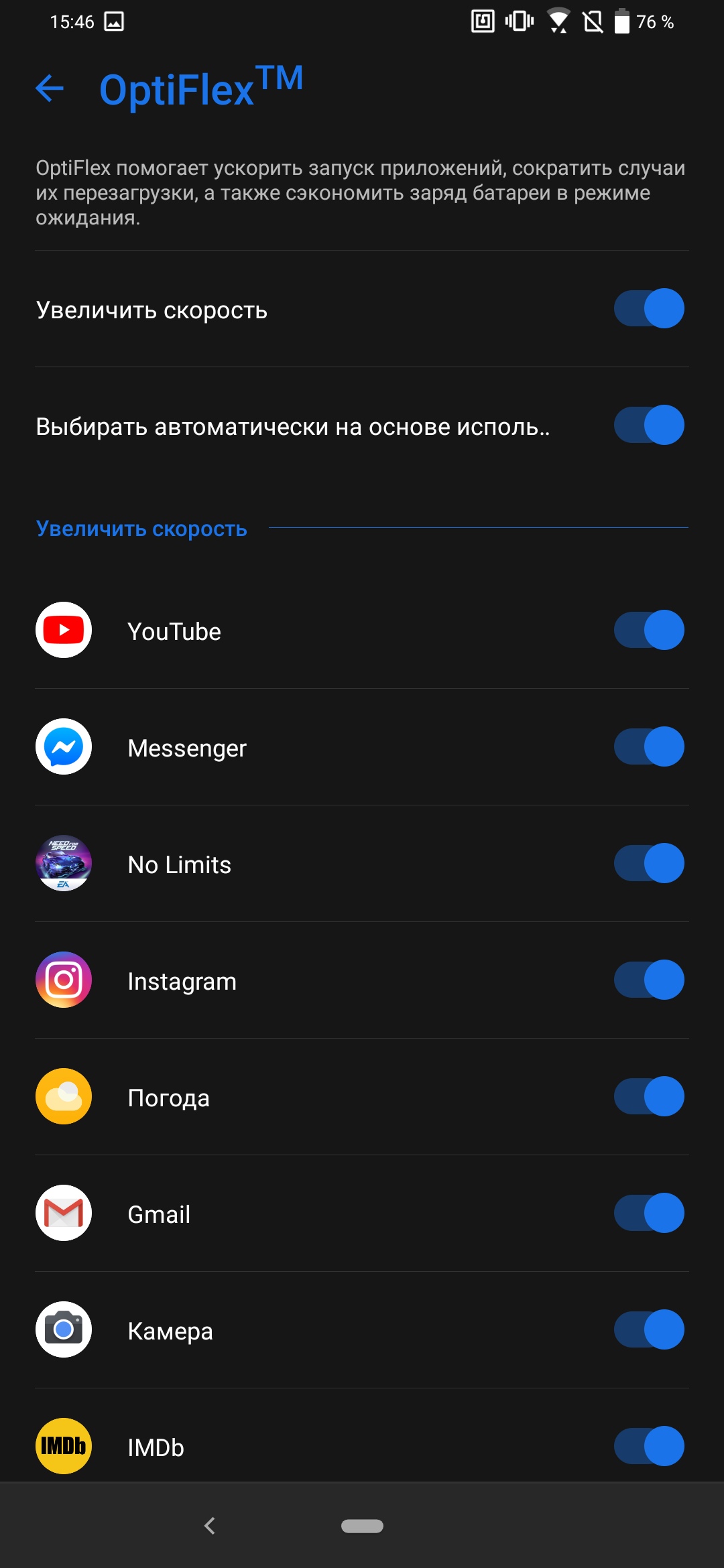Disable automatic app selection by usage
Screen dimensions: 724x1568
[x=649, y=425]
